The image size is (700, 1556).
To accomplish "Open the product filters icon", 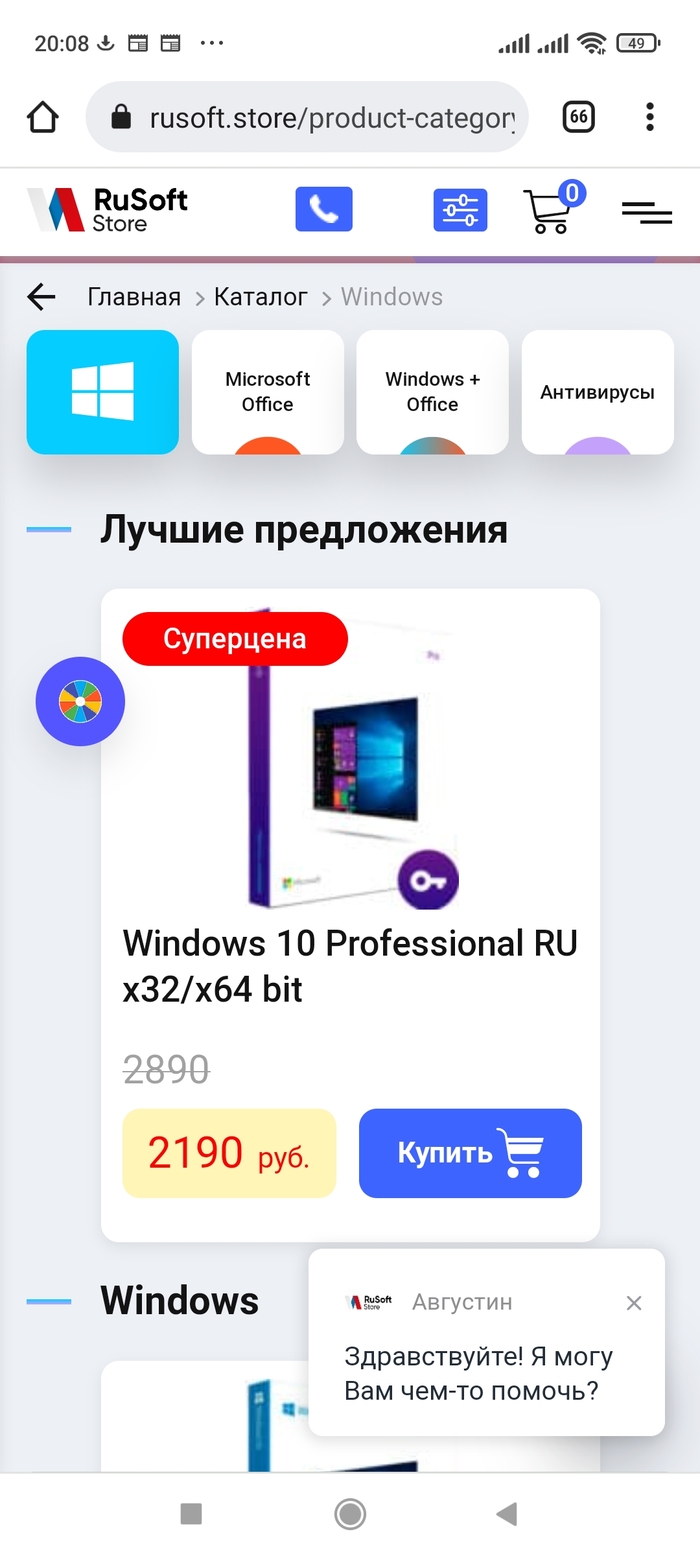I will click(x=460, y=210).
